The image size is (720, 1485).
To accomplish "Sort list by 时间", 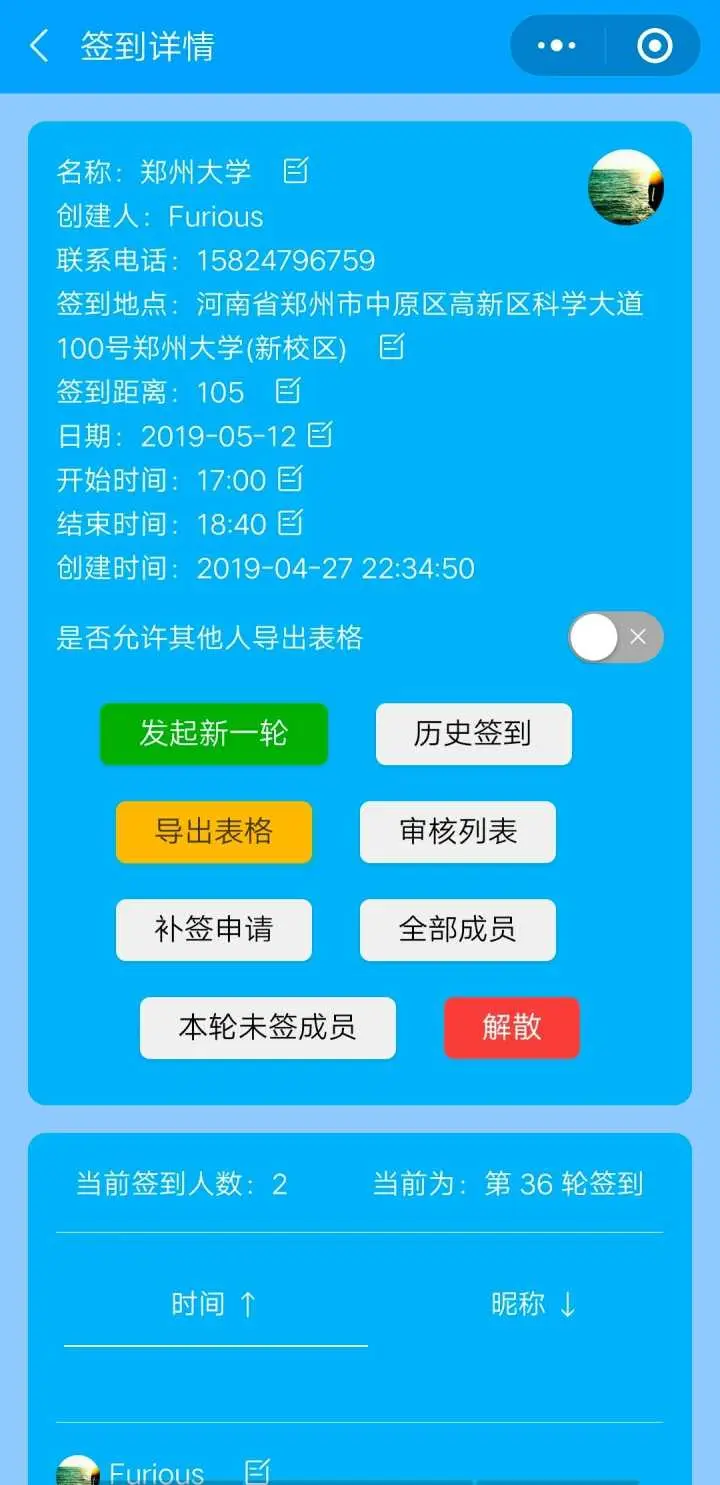I will coord(215,1304).
